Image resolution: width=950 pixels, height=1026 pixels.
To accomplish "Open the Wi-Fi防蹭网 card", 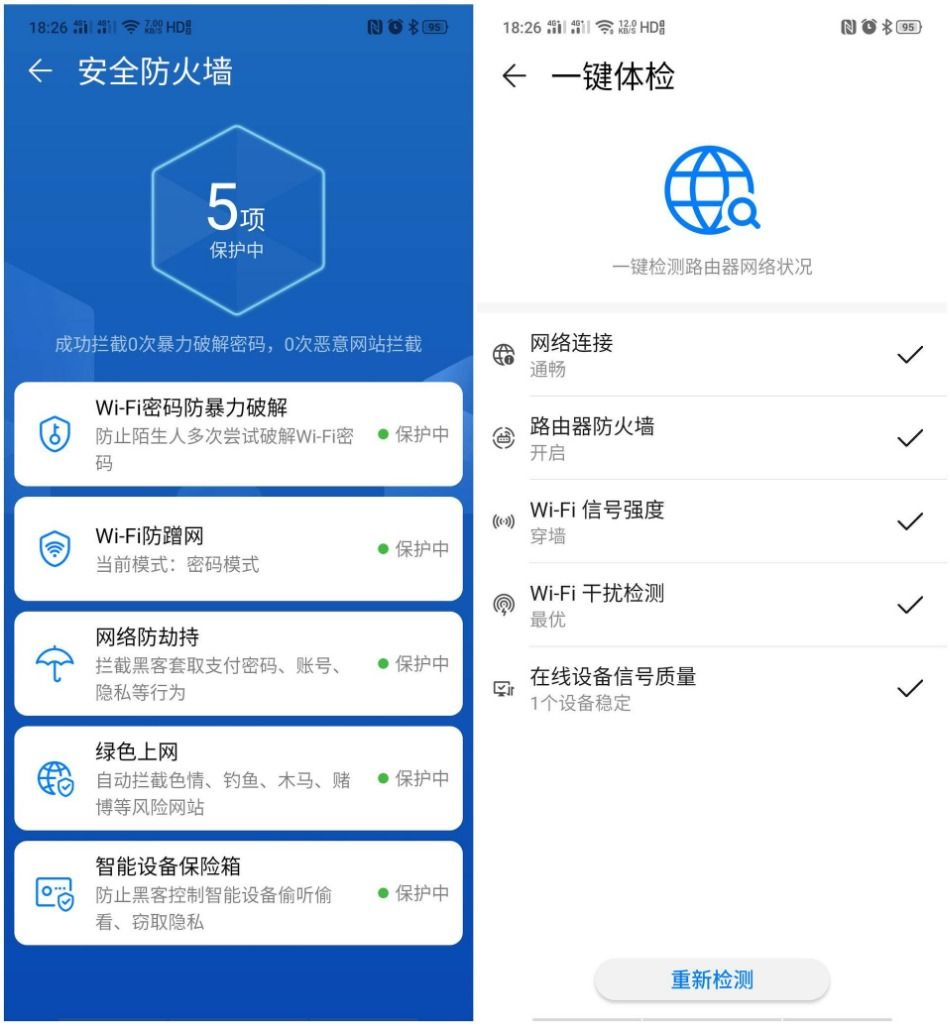I will (x=238, y=549).
